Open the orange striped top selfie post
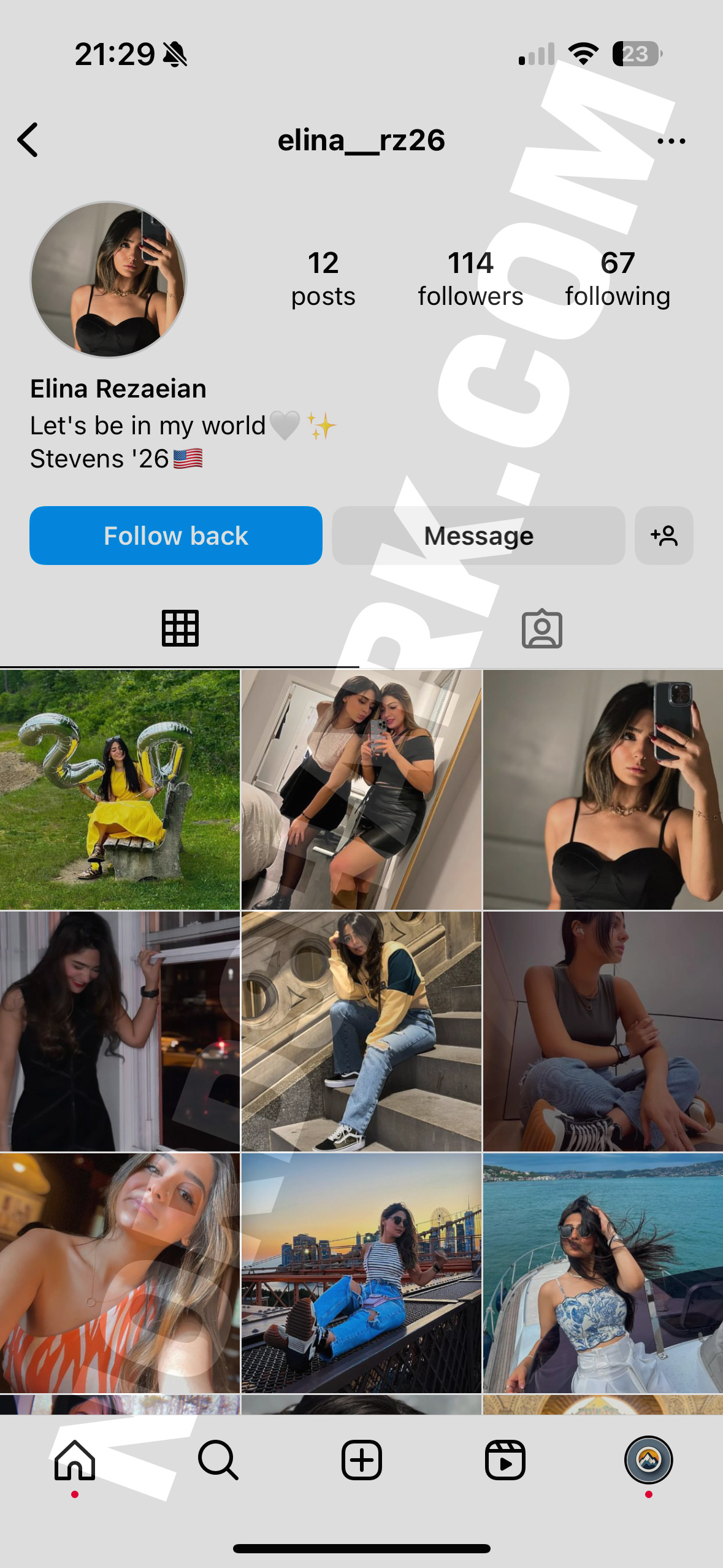Image resolution: width=723 pixels, height=1568 pixels. 120,1273
